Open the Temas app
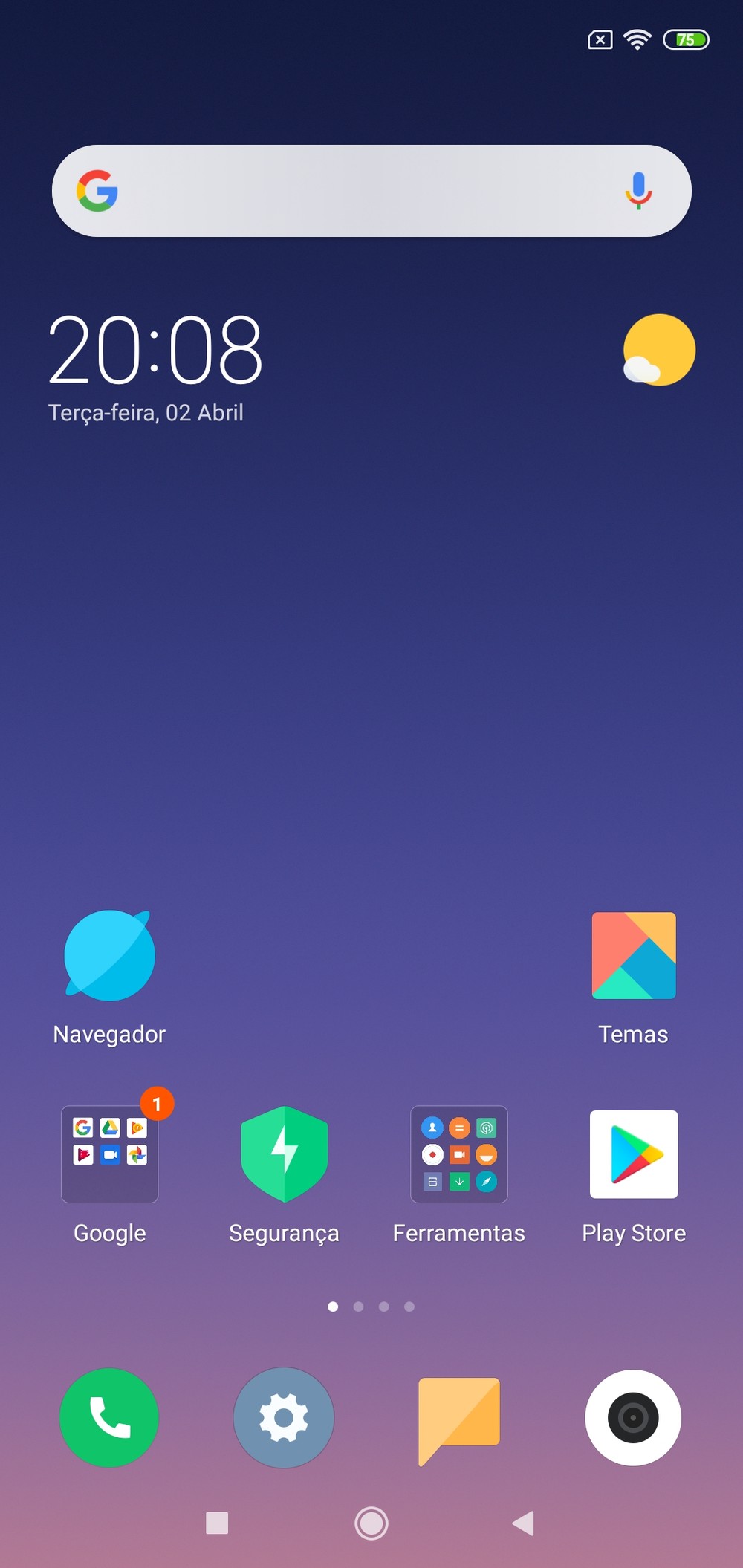The height and width of the screenshot is (1568, 743). [634, 956]
